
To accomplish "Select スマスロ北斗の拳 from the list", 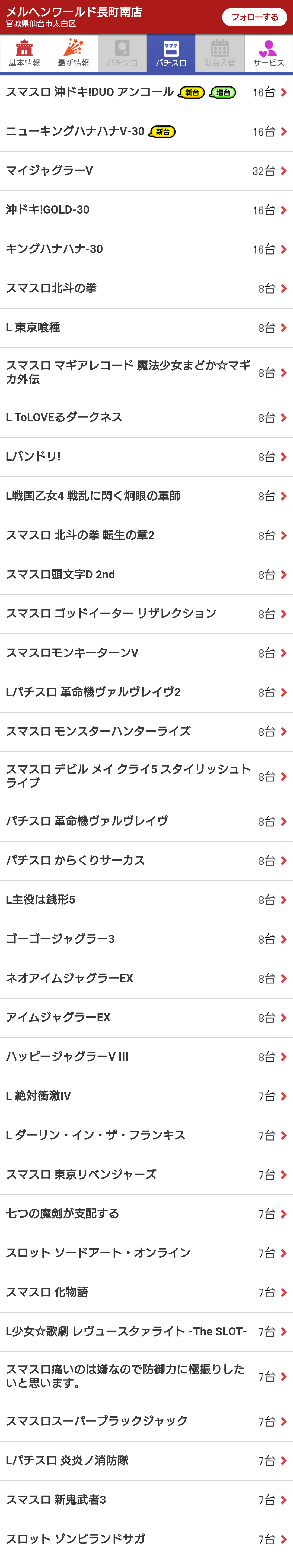I will pyautogui.click(x=146, y=288).
